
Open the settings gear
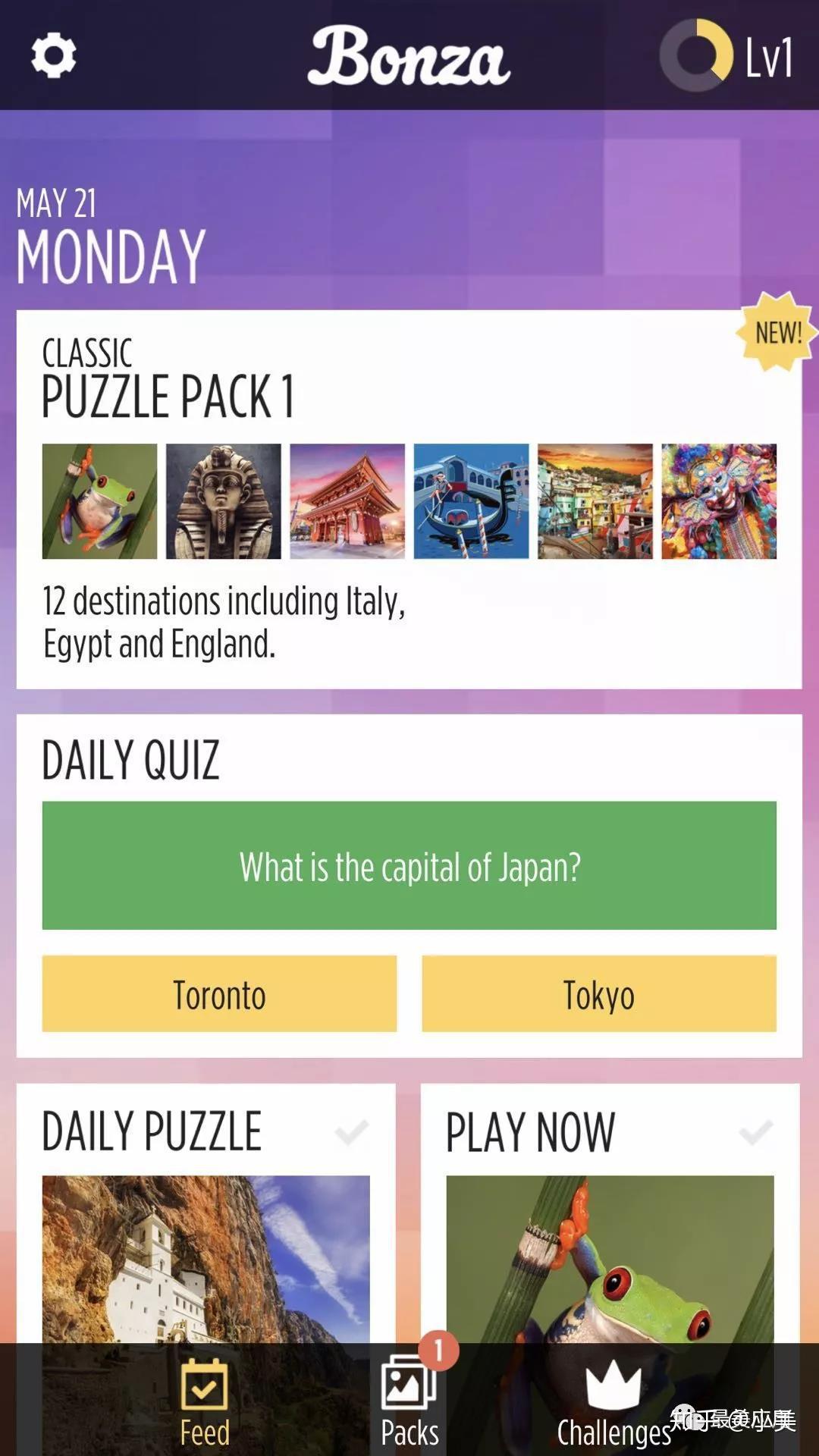tap(53, 55)
